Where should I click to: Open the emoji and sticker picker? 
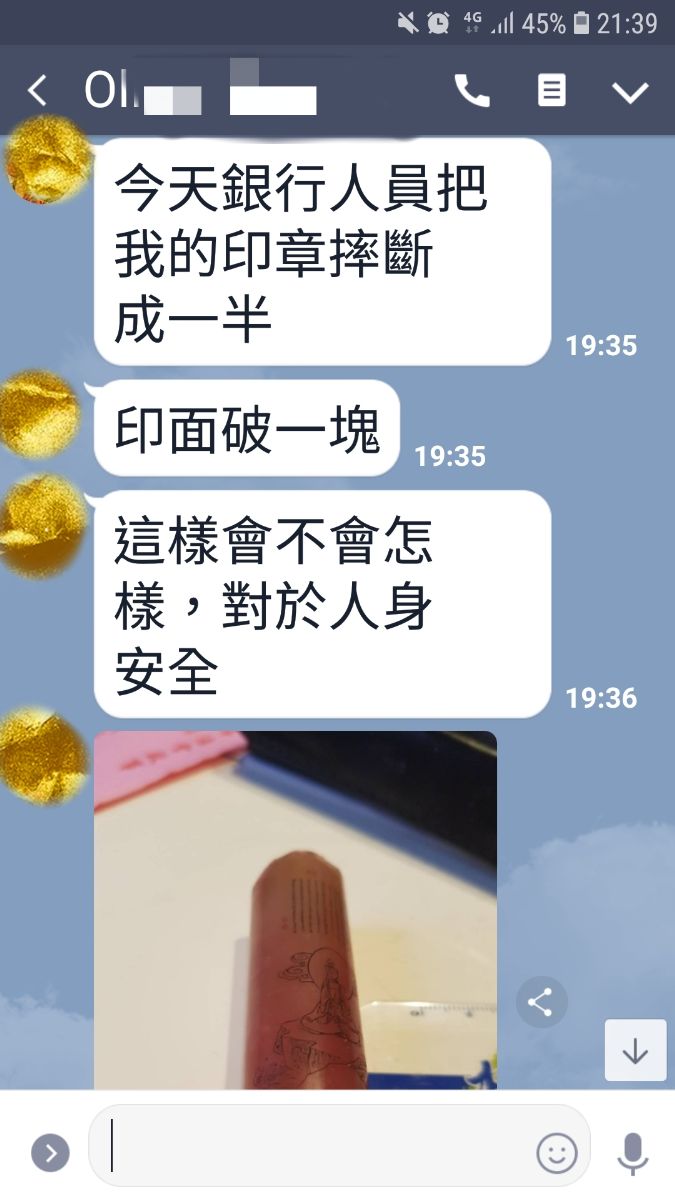click(557, 1153)
